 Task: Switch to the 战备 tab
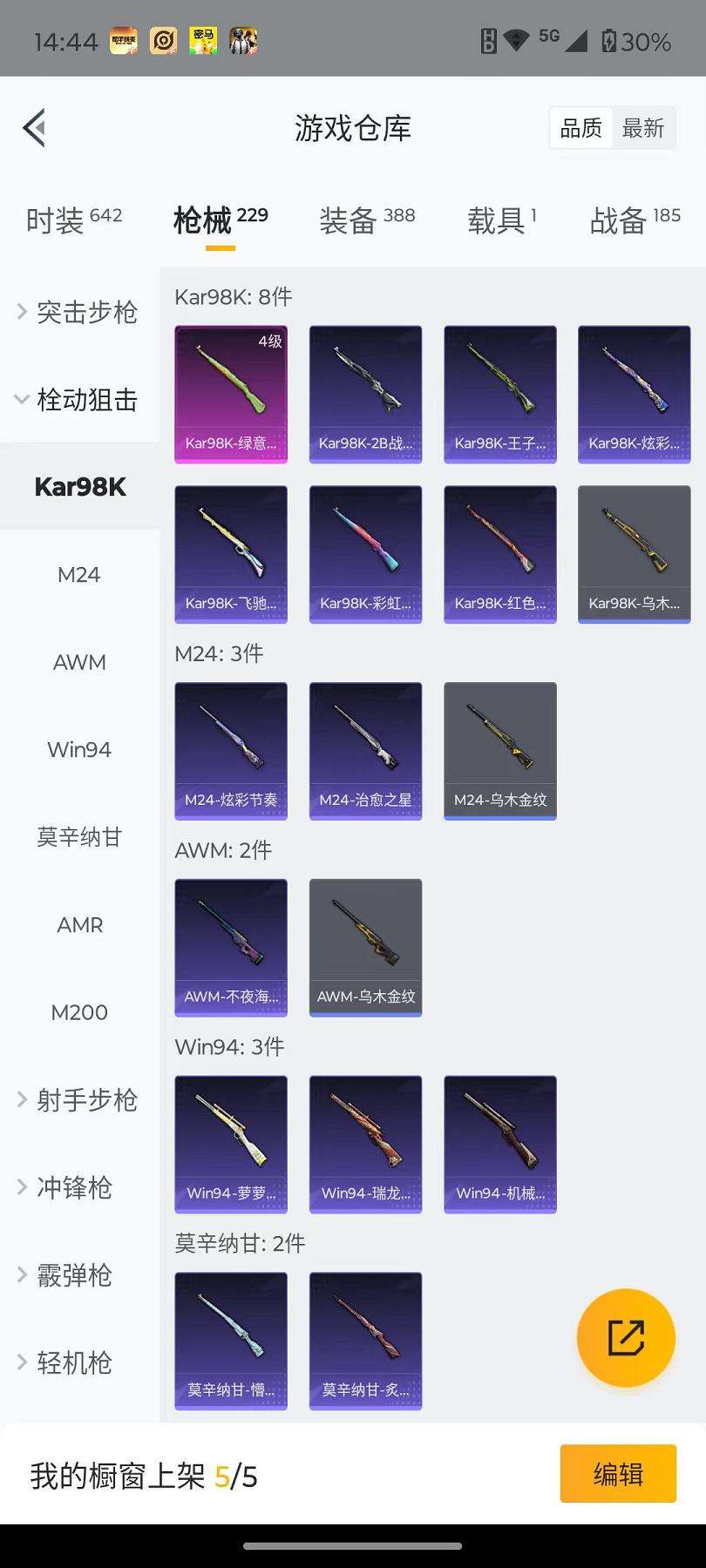pyautogui.click(x=635, y=220)
